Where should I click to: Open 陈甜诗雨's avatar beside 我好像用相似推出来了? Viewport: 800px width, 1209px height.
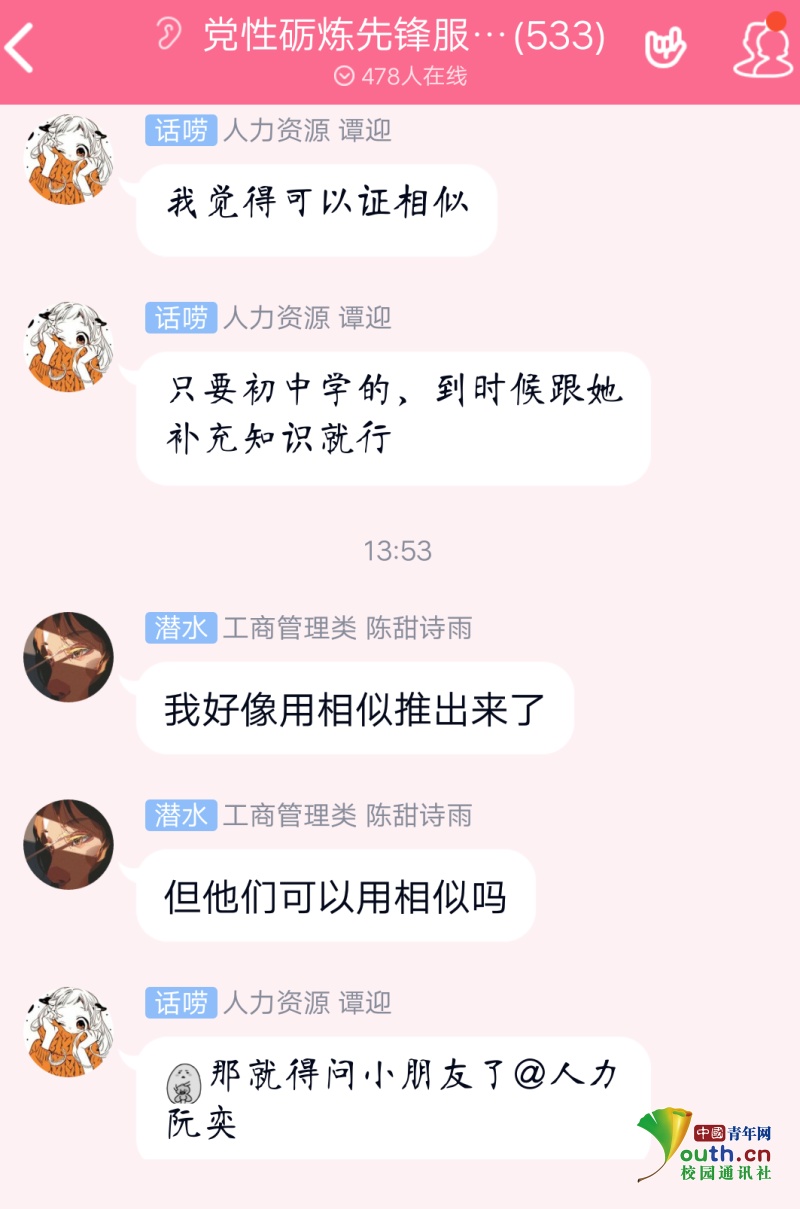tap(68, 657)
